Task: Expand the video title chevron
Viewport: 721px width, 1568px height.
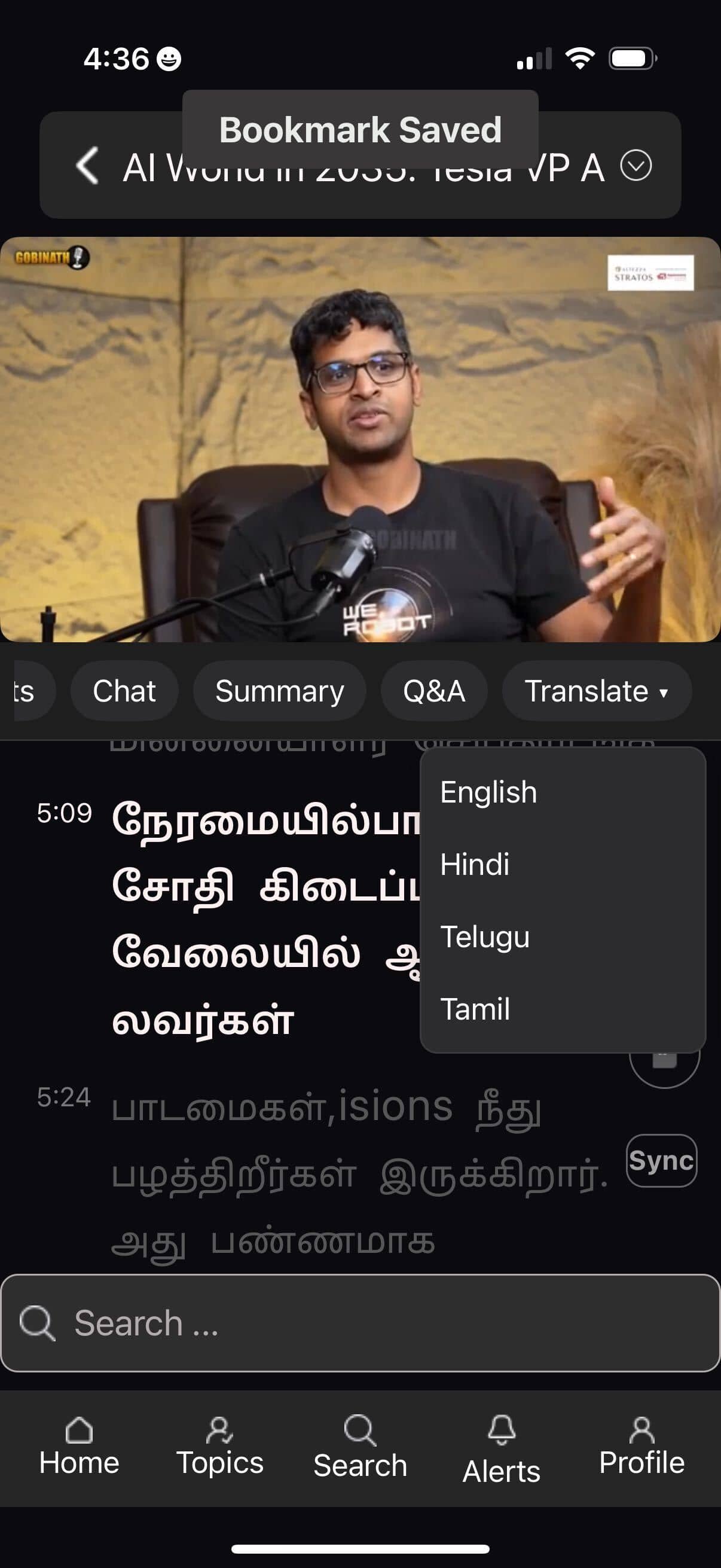Action: (x=636, y=166)
